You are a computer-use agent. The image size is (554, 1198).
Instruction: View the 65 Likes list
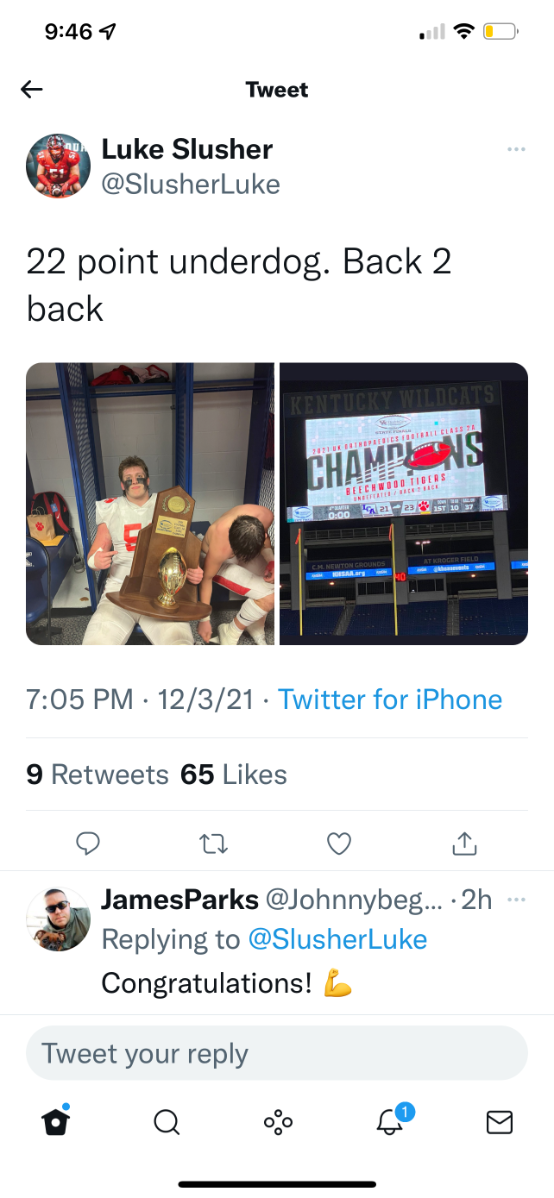[x=234, y=774]
